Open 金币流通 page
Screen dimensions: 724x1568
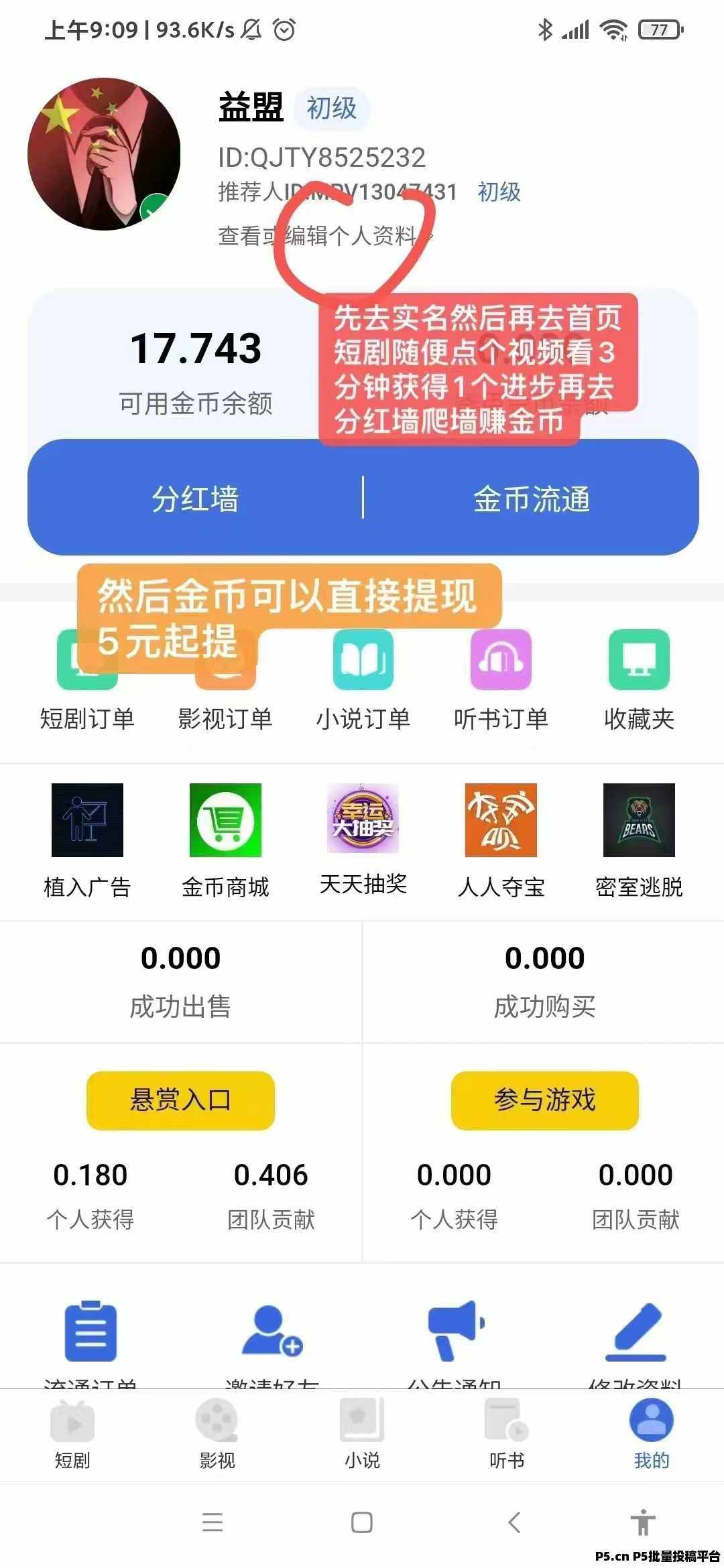click(532, 499)
